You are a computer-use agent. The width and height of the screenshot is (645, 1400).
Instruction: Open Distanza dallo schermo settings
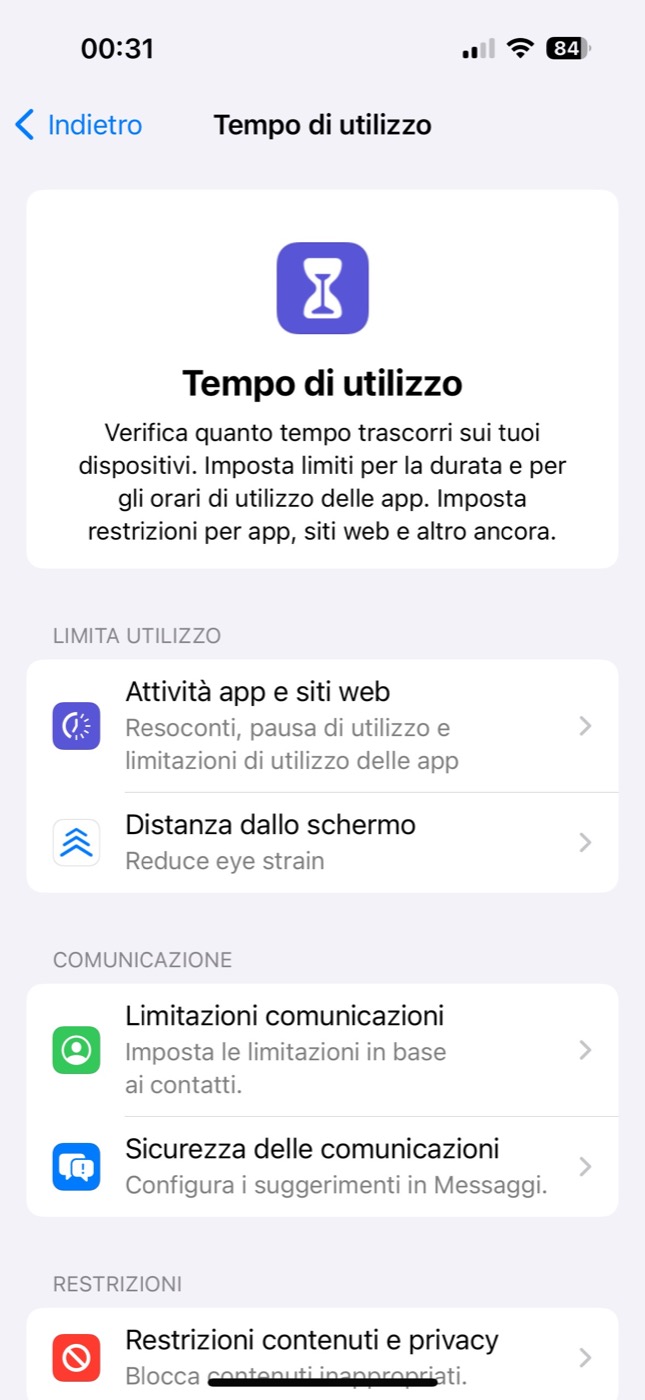[x=322, y=843]
